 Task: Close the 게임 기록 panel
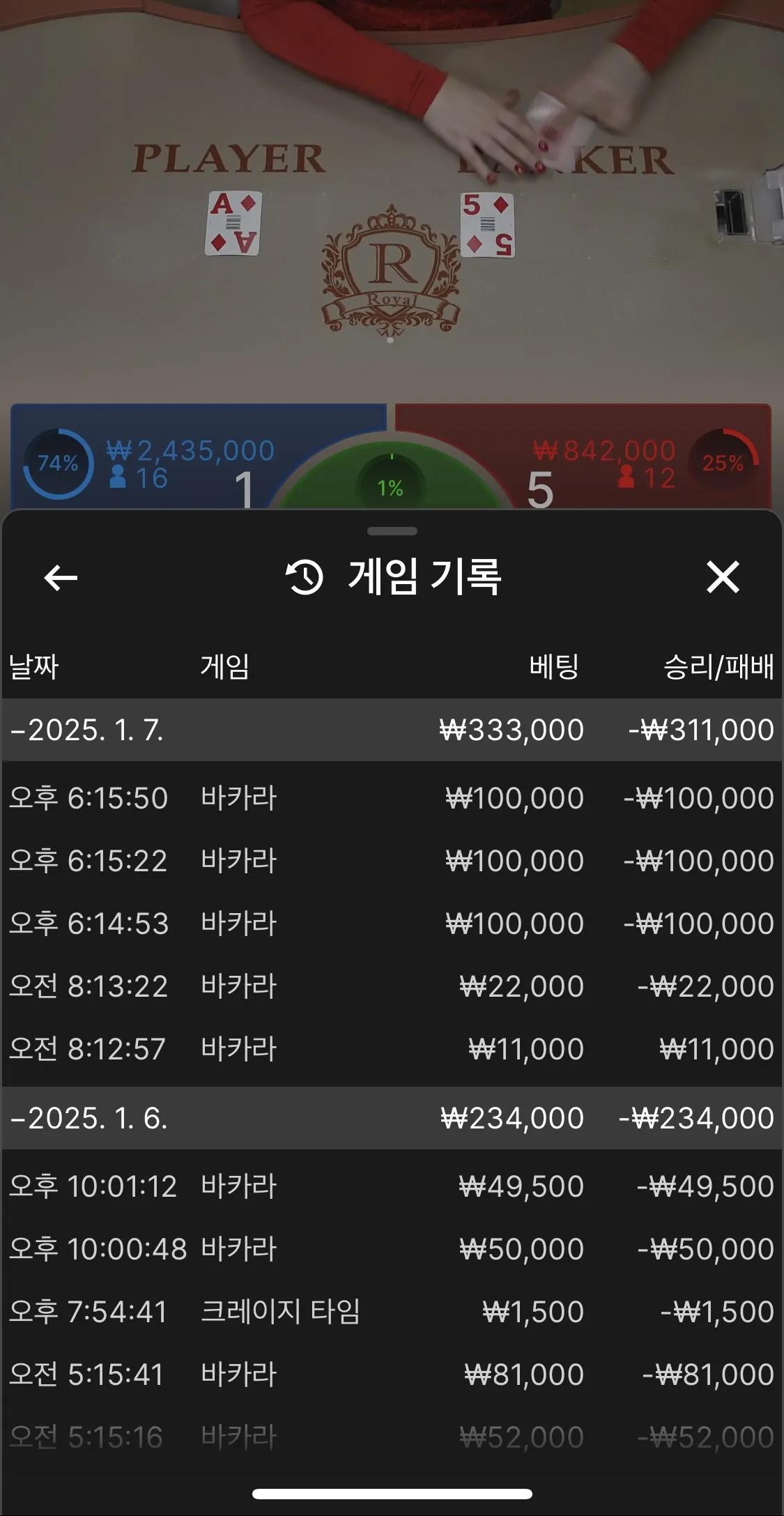(x=723, y=577)
